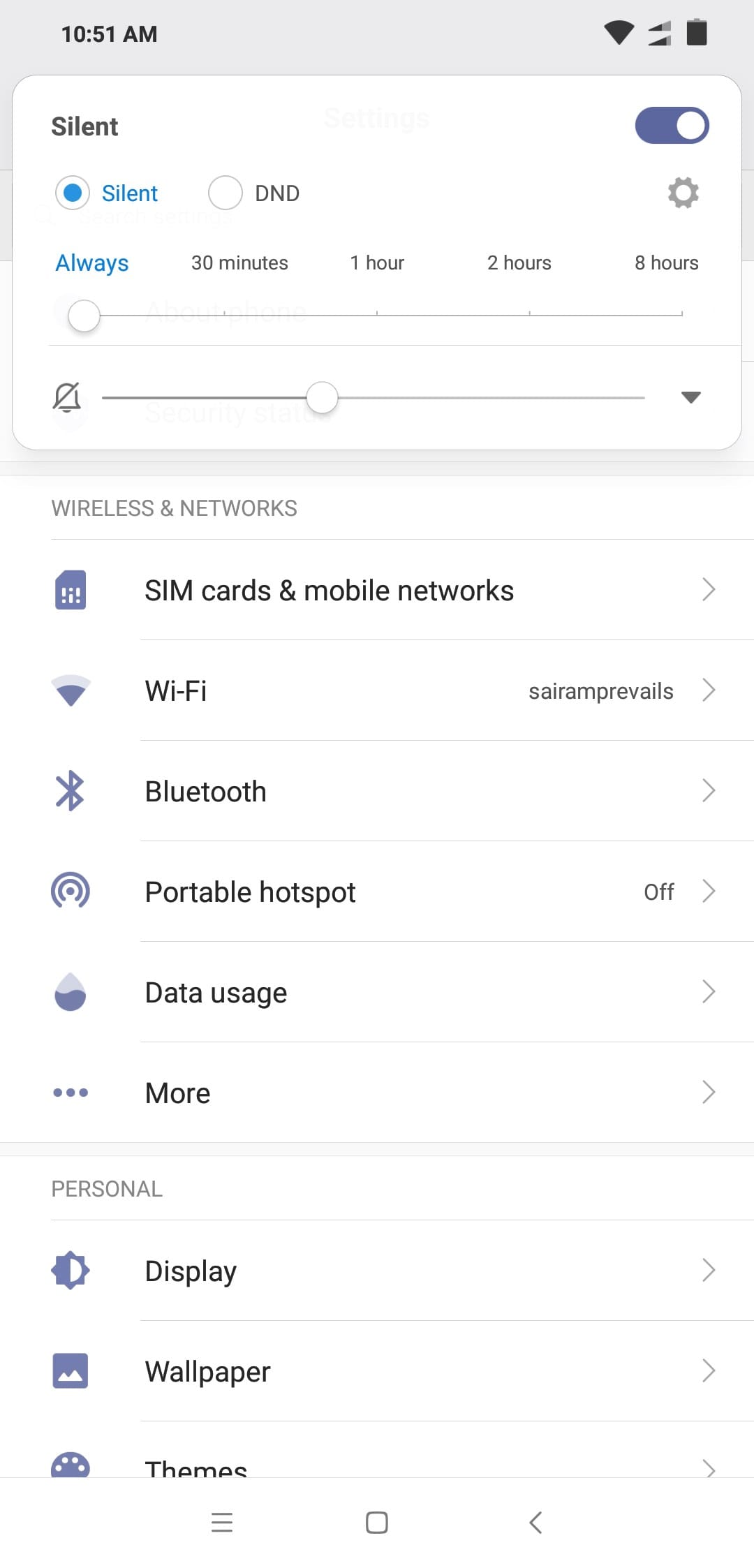The height and width of the screenshot is (1568, 754).
Task: Select the DND radio option
Action: coord(226,193)
